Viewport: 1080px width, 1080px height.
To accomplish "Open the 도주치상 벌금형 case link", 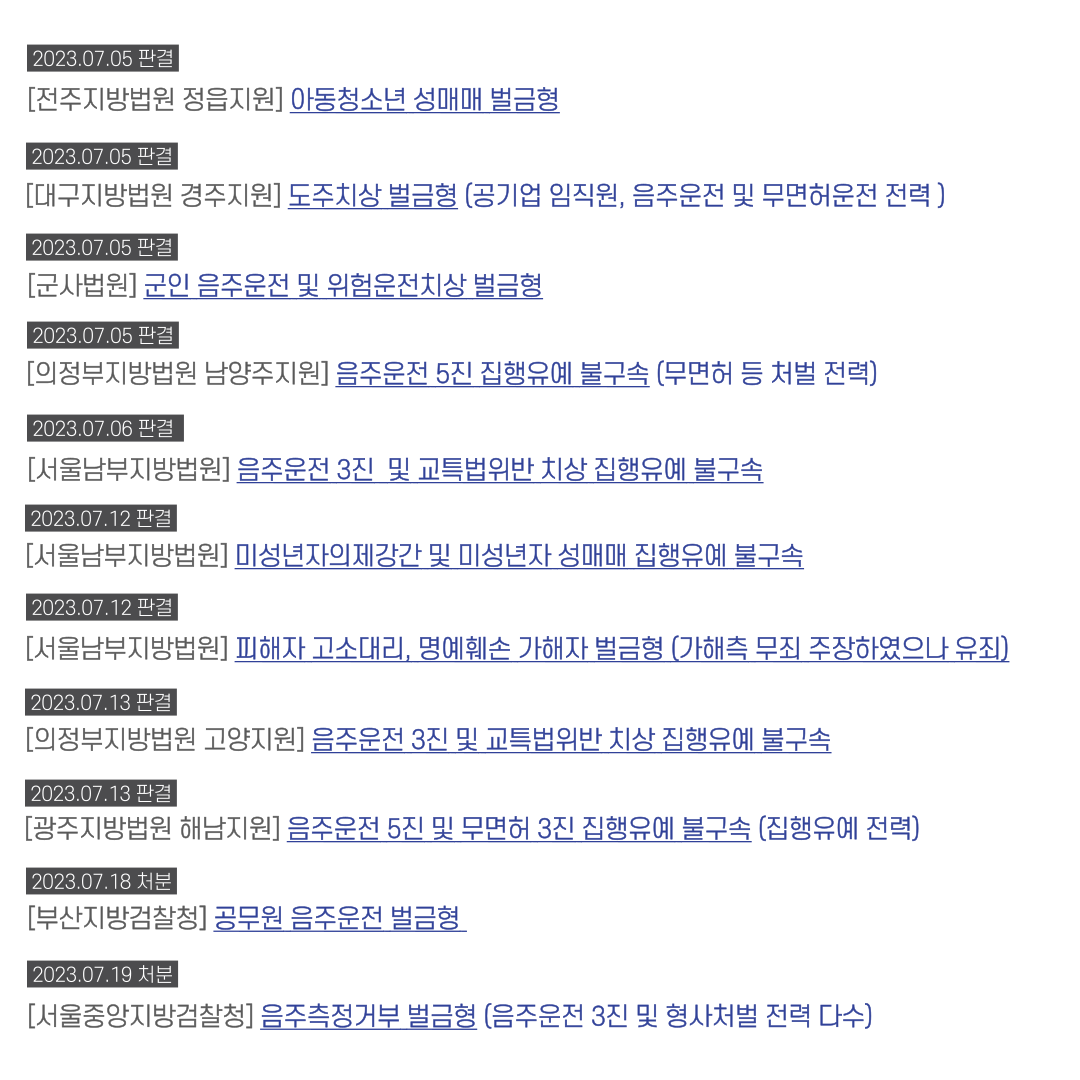I will pyautogui.click(x=372, y=194).
